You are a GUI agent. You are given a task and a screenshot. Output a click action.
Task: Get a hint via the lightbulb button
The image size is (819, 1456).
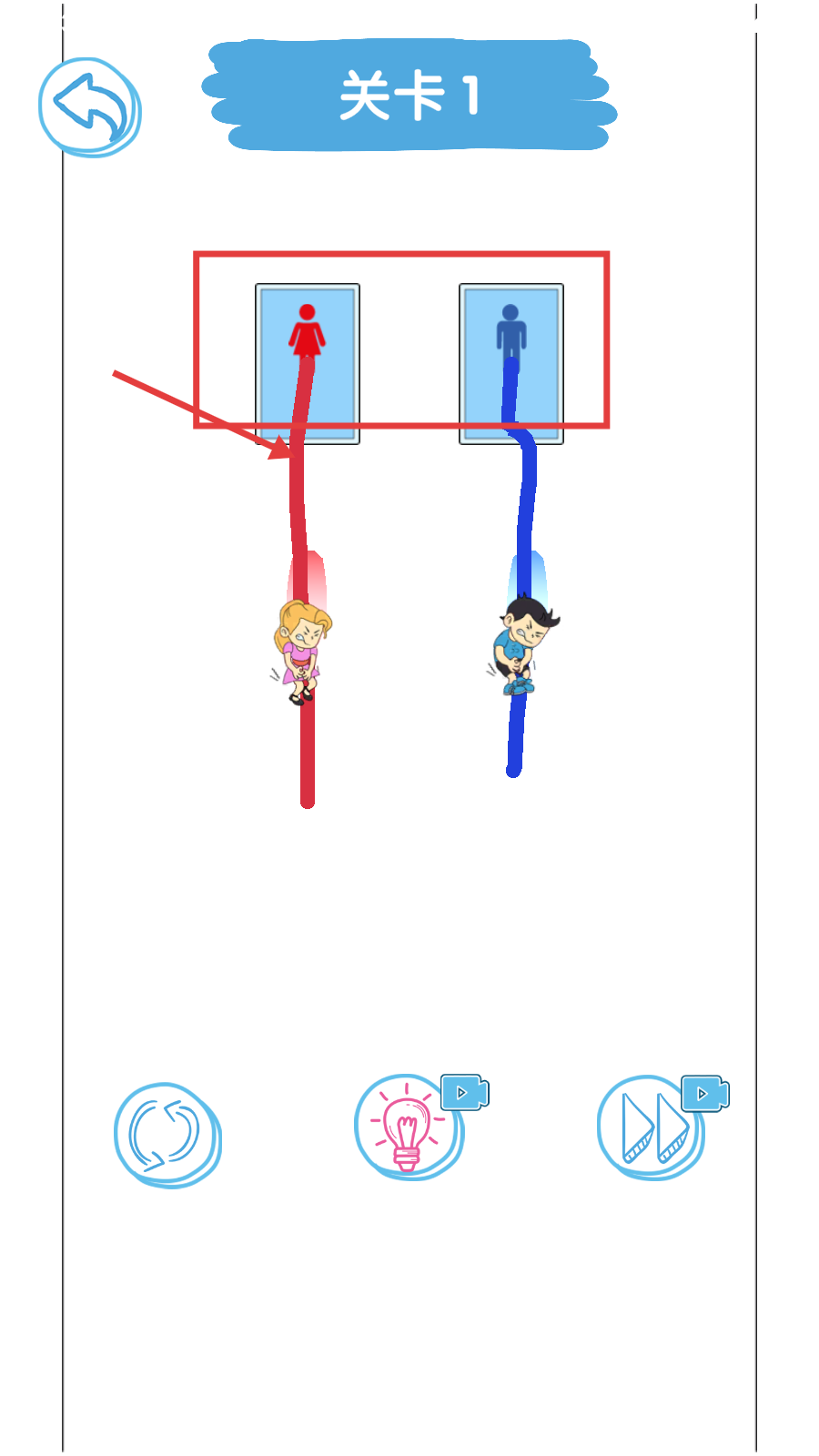pyautogui.click(x=408, y=1128)
